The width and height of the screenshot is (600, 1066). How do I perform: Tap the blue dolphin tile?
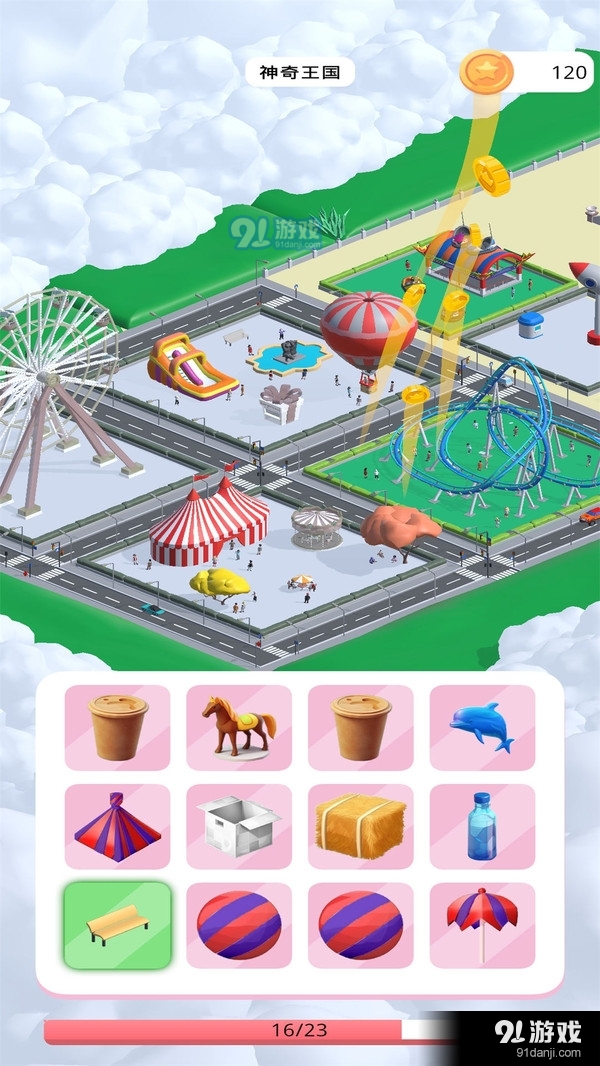pos(482,727)
